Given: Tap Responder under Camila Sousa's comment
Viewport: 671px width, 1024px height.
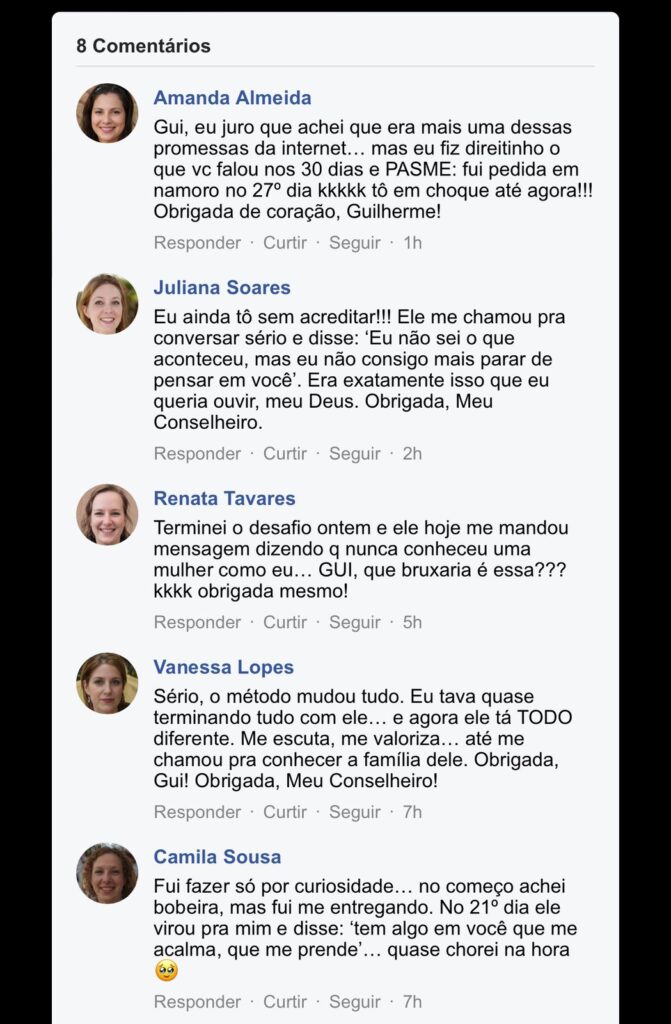Looking at the screenshot, I should tap(197, 1002).
